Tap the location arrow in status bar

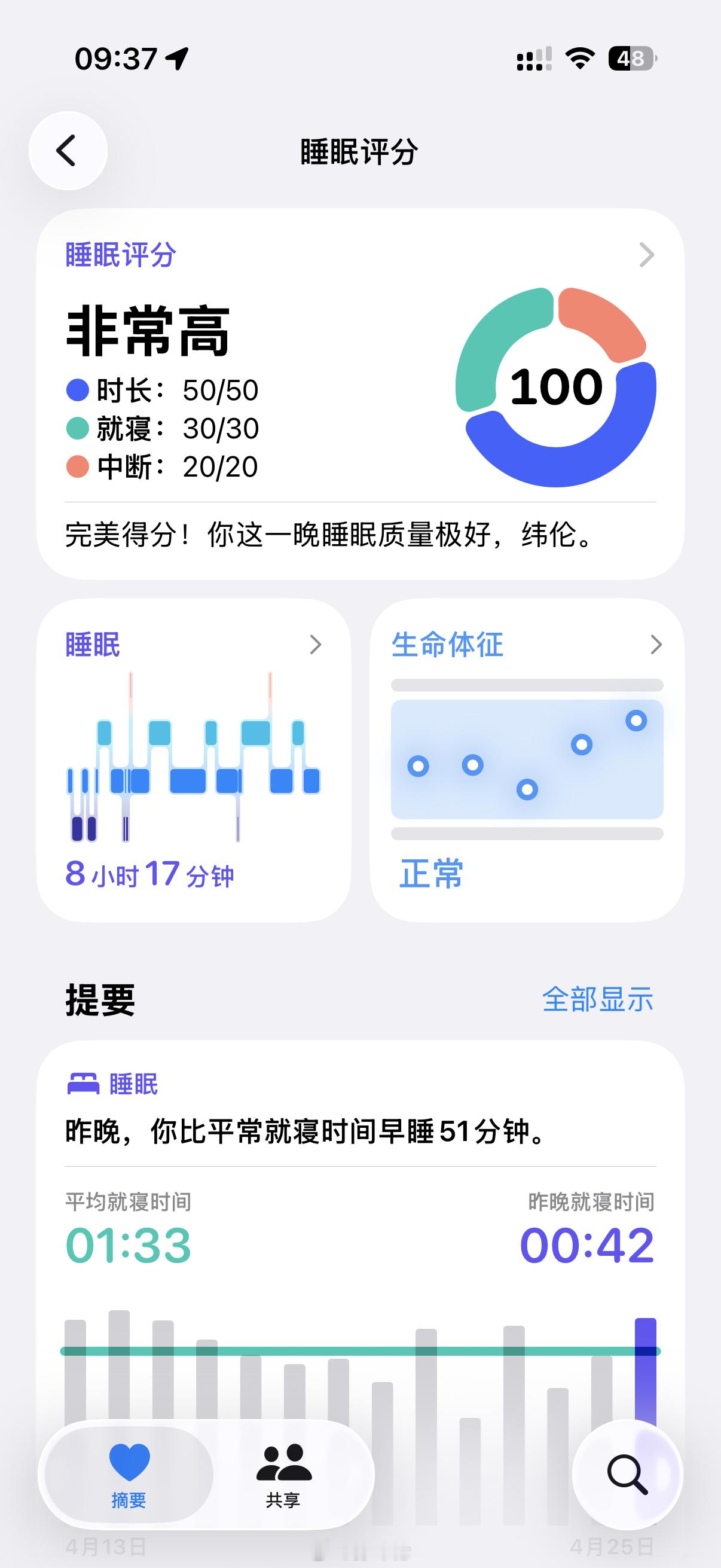(177, 59)
